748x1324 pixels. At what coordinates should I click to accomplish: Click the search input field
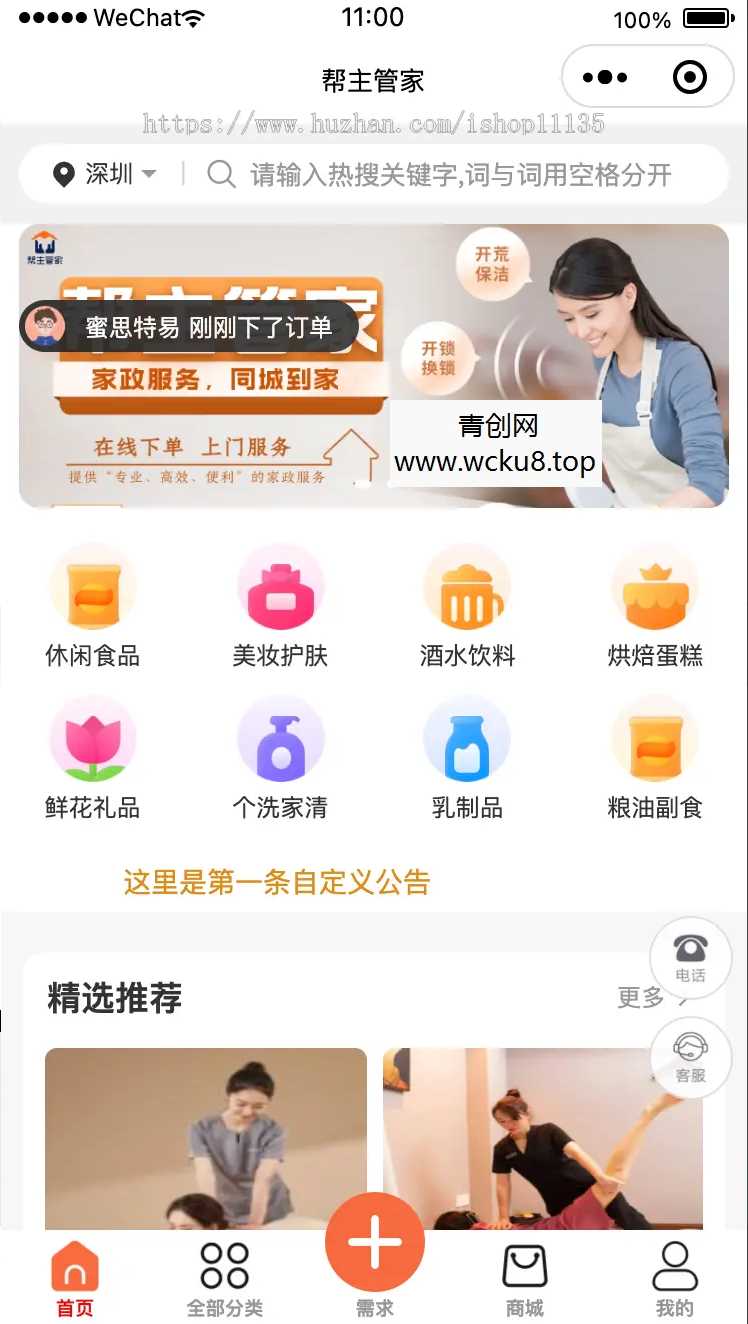point(450,174)
